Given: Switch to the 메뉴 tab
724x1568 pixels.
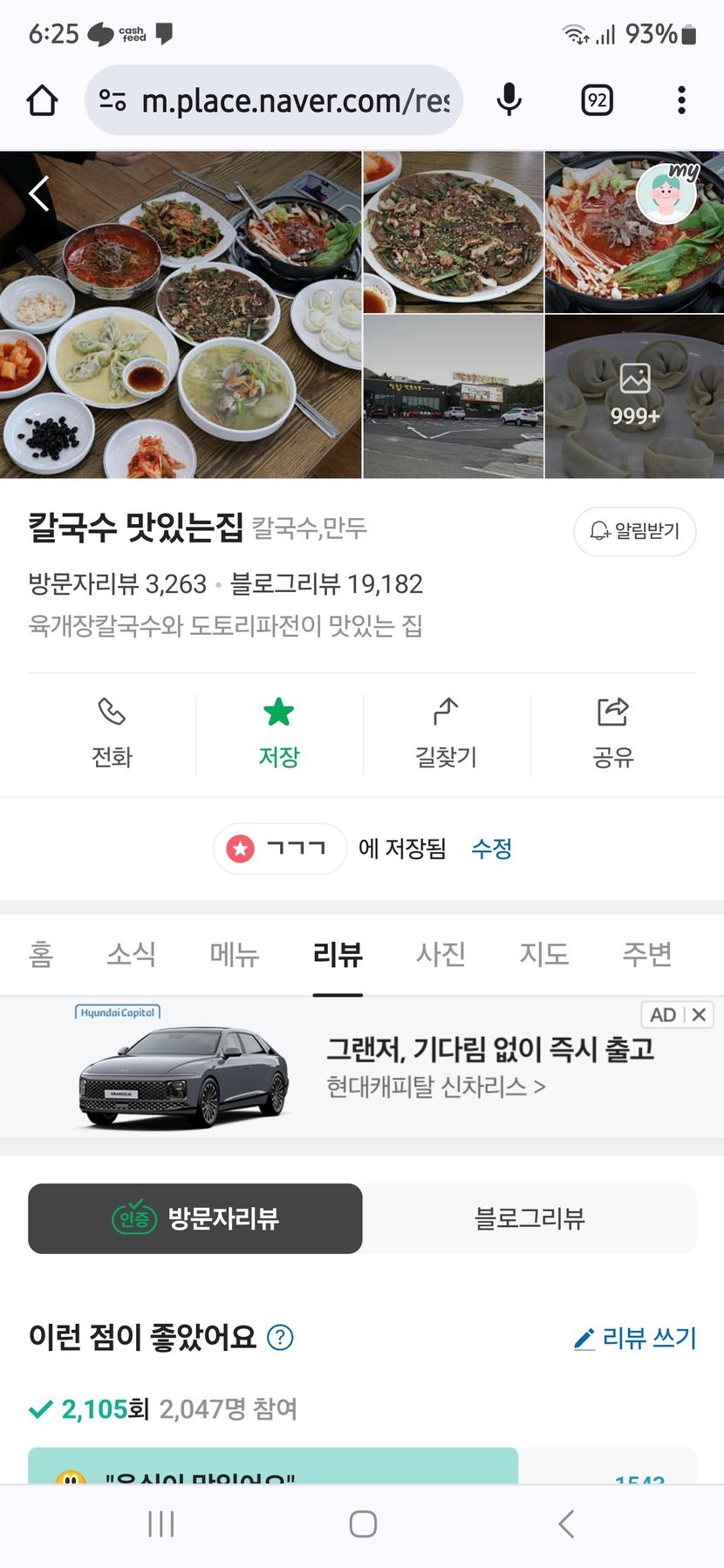Looking at the screenshot, I should tap(235, 955).
